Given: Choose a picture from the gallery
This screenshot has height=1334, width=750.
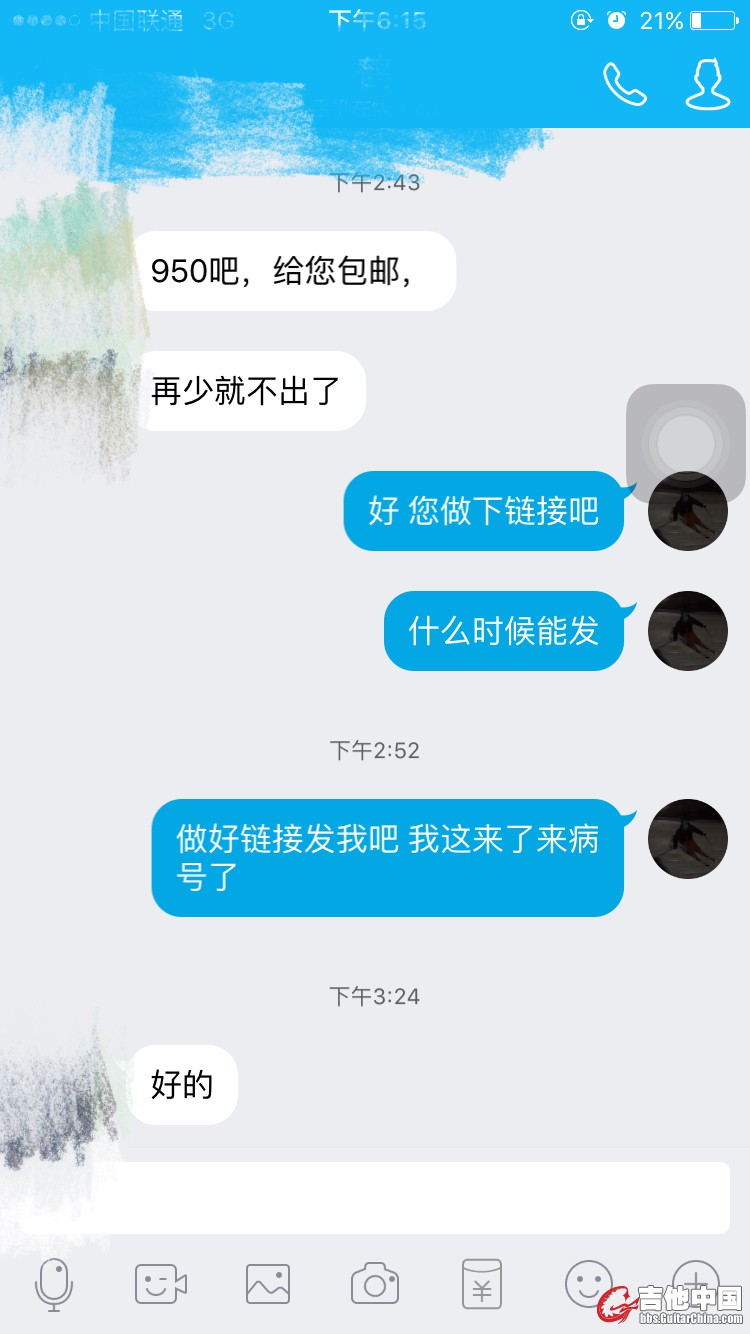Looking at the screenshot, I should point(268,1284).
